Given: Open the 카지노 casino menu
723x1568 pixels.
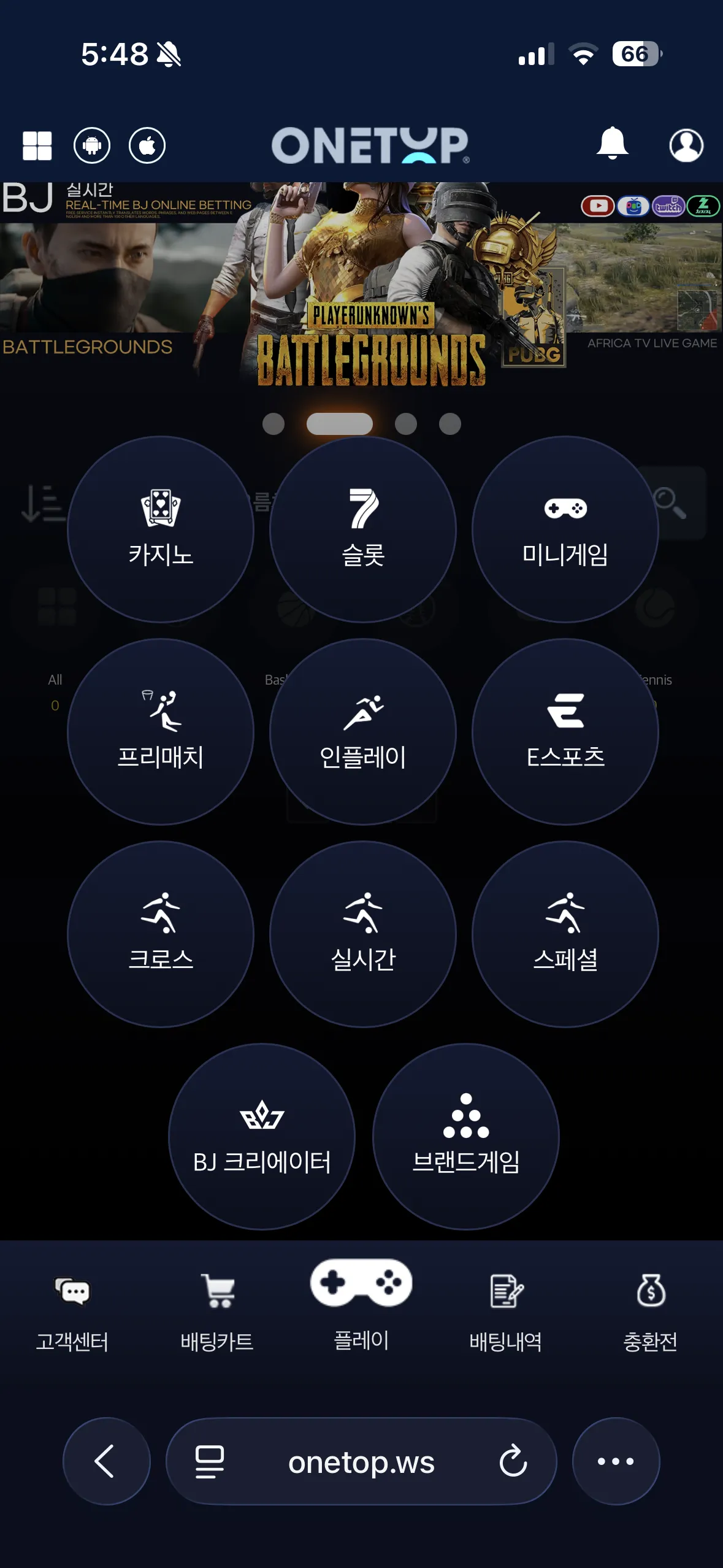Looking at the screenshot, I should 161,529.
